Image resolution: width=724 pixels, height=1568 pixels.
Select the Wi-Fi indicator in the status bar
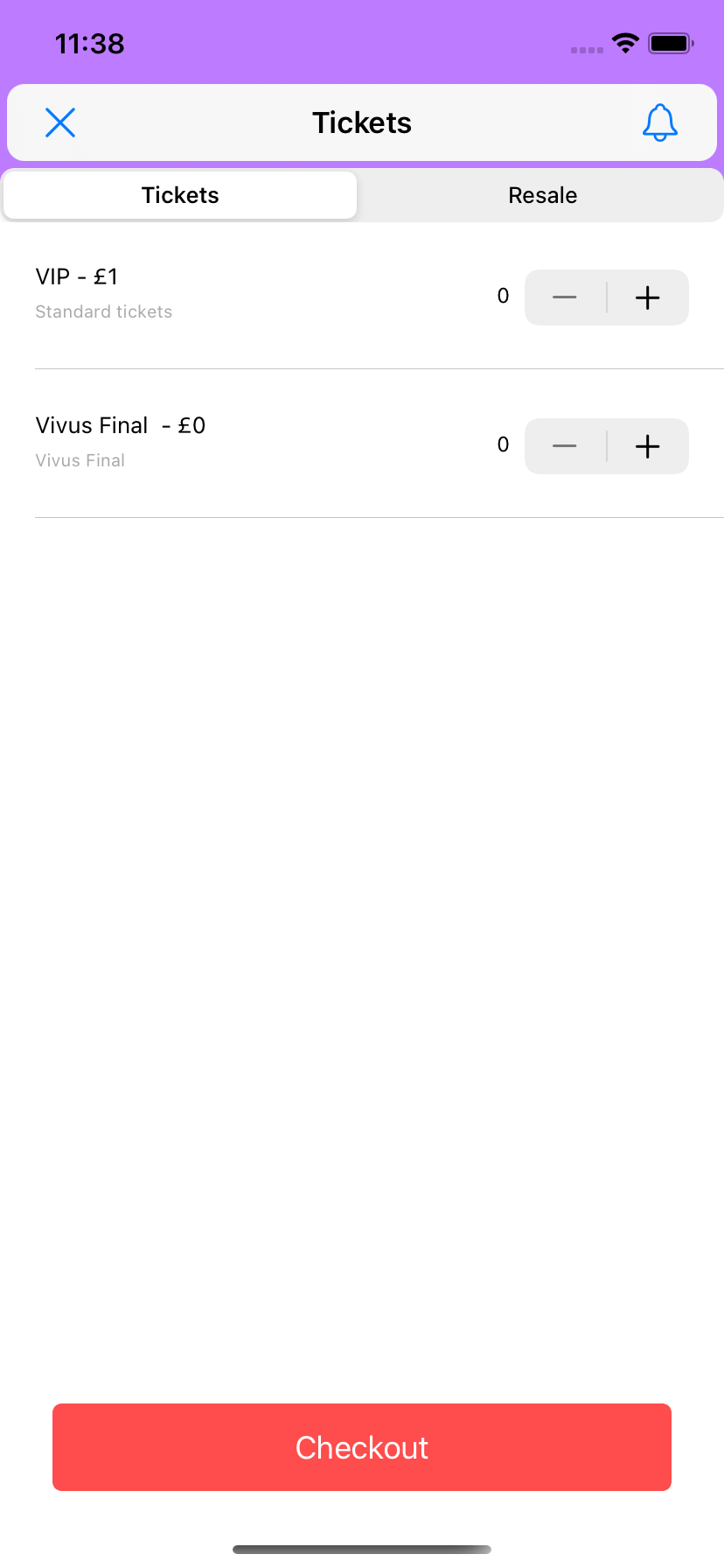(624, 42)
